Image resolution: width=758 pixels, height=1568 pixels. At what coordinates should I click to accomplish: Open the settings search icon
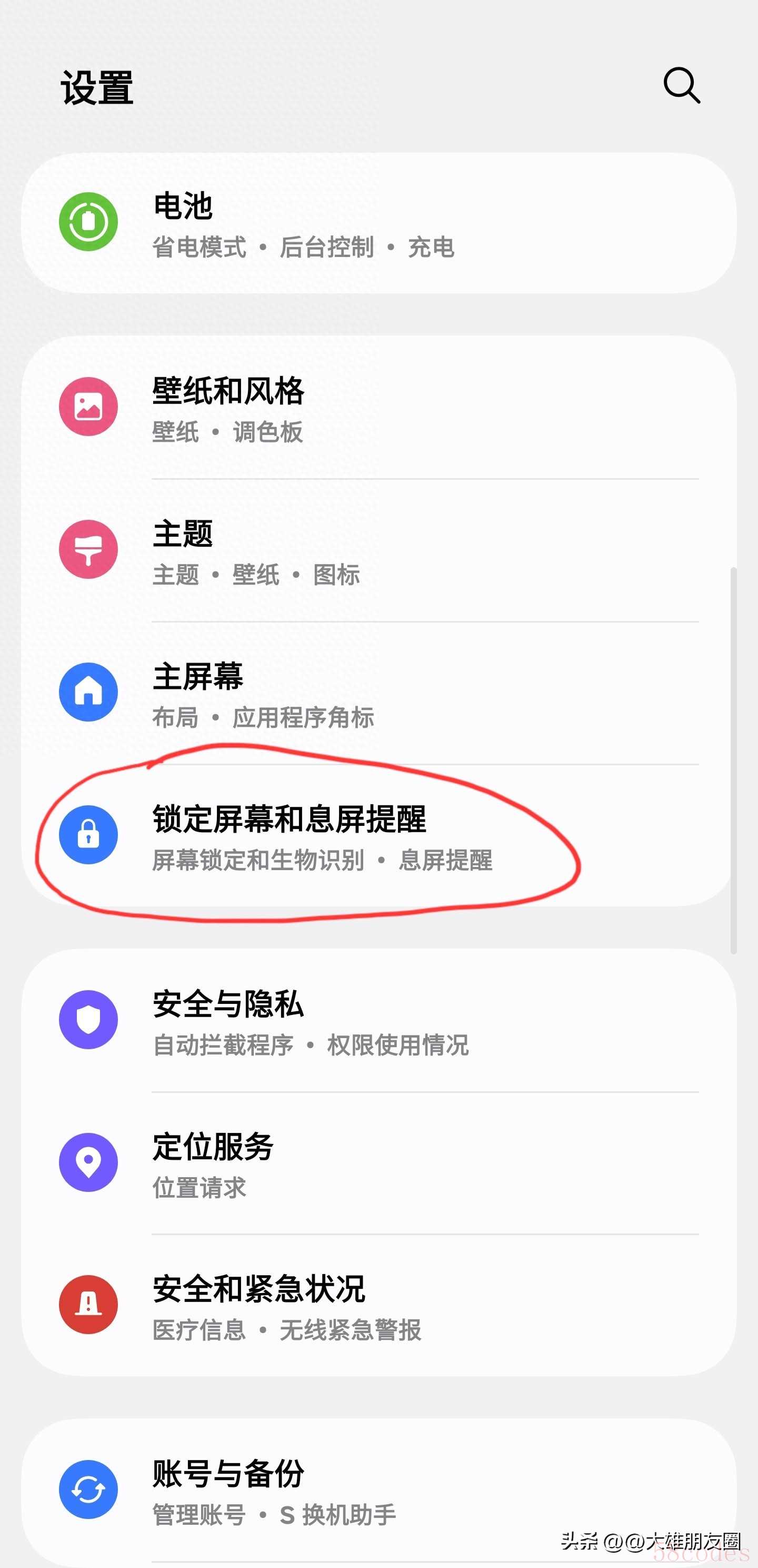coord(681,86)
